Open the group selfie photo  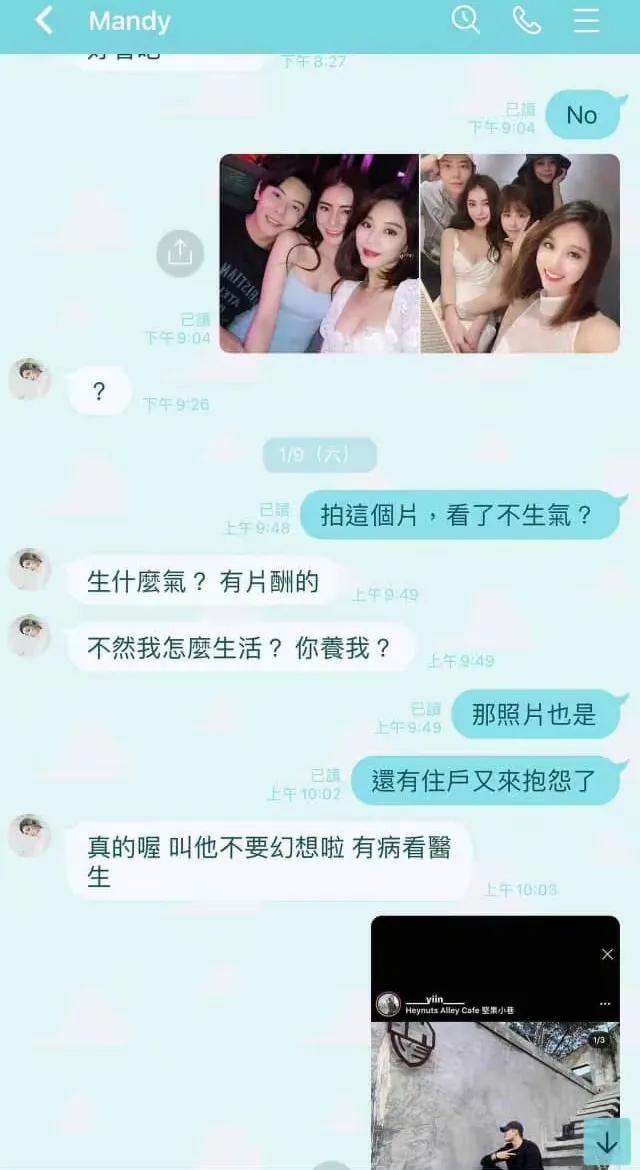pos(419,253)
